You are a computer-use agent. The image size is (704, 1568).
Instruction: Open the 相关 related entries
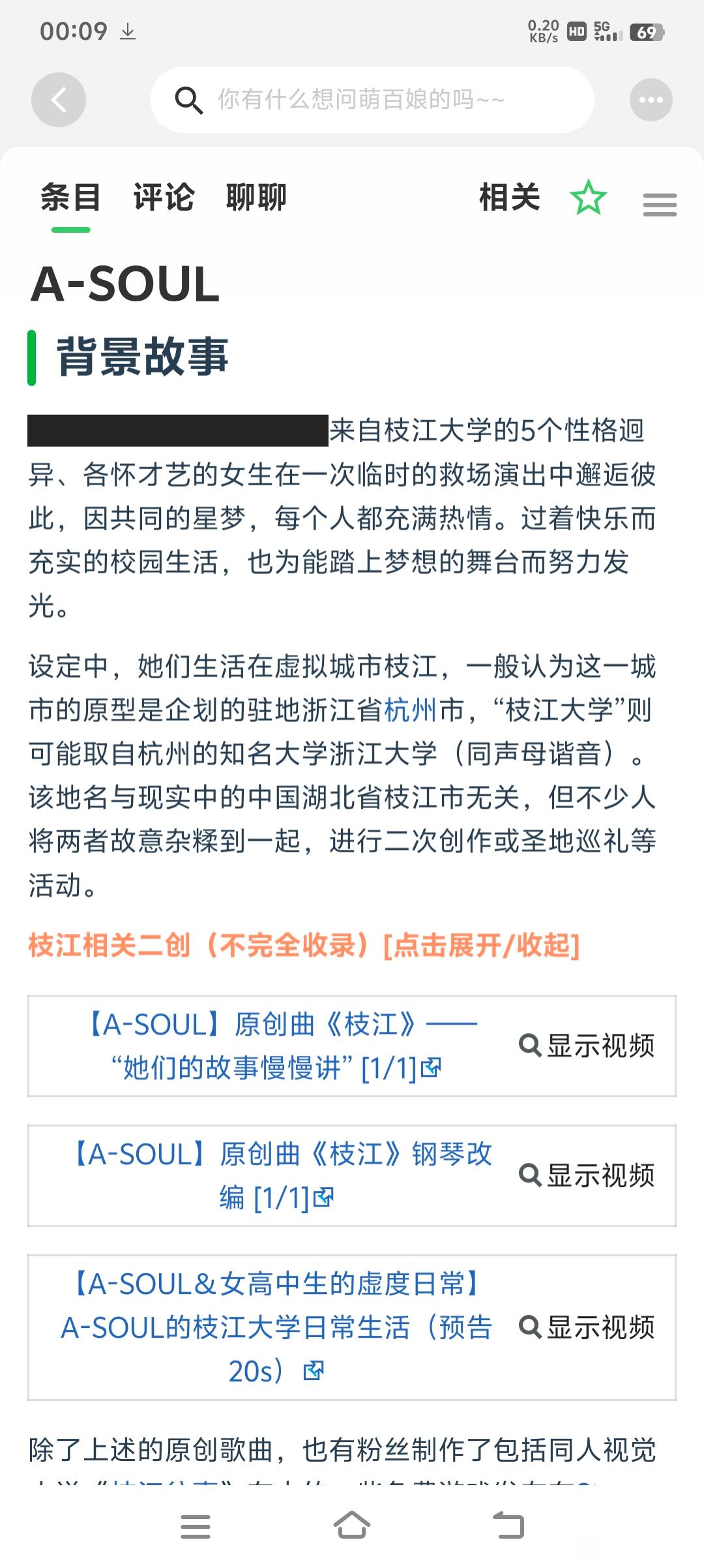pyautogui.click(x=509, y=197)
